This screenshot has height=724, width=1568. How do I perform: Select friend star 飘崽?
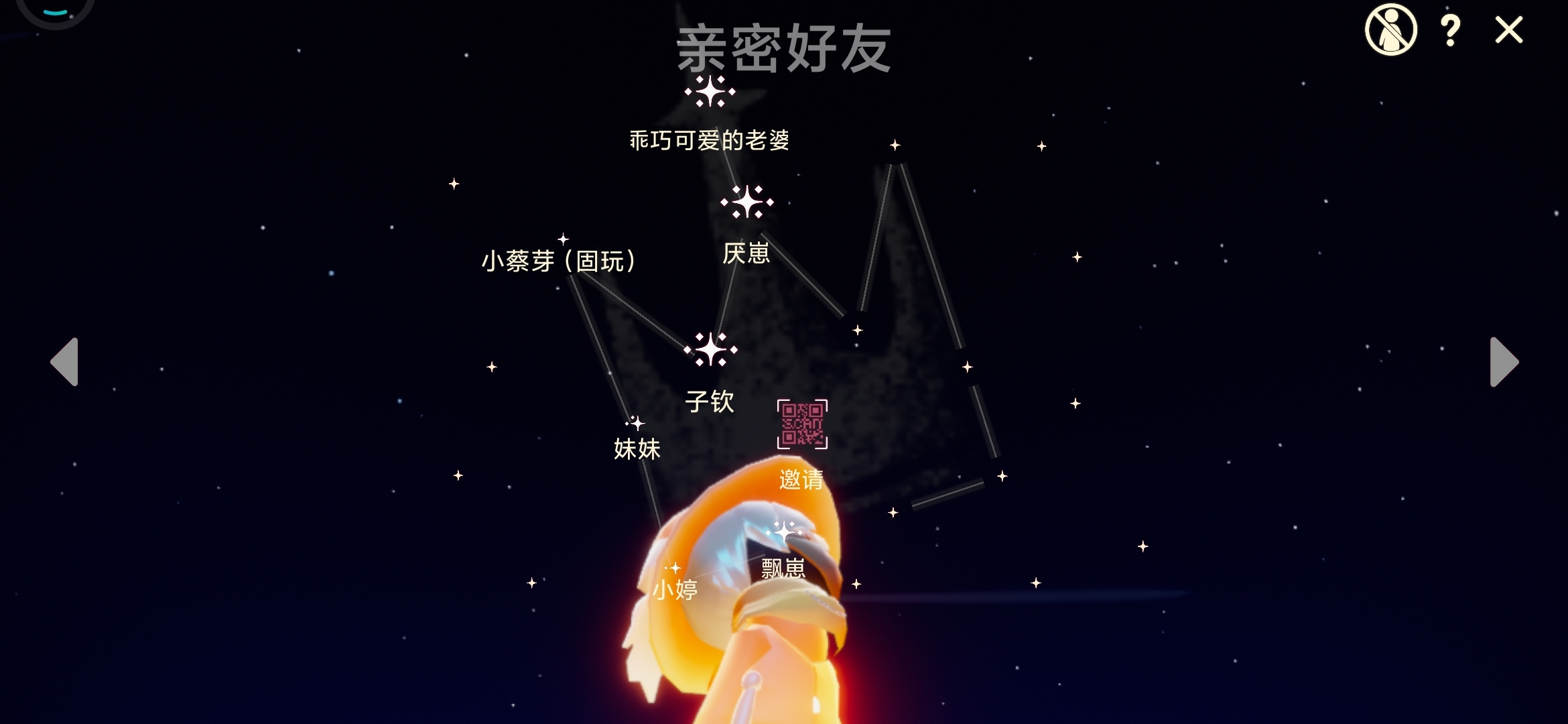(x=784, y=533)
